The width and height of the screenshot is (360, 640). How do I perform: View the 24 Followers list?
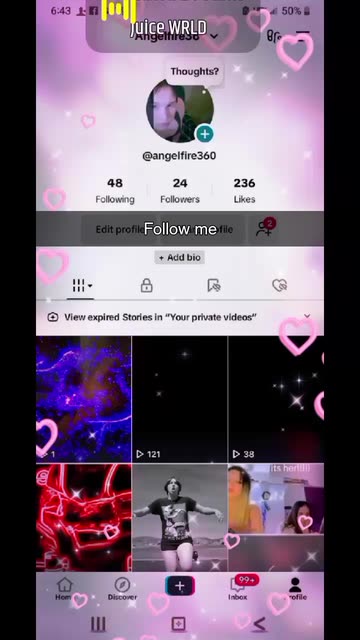click(x=180, y=191)
